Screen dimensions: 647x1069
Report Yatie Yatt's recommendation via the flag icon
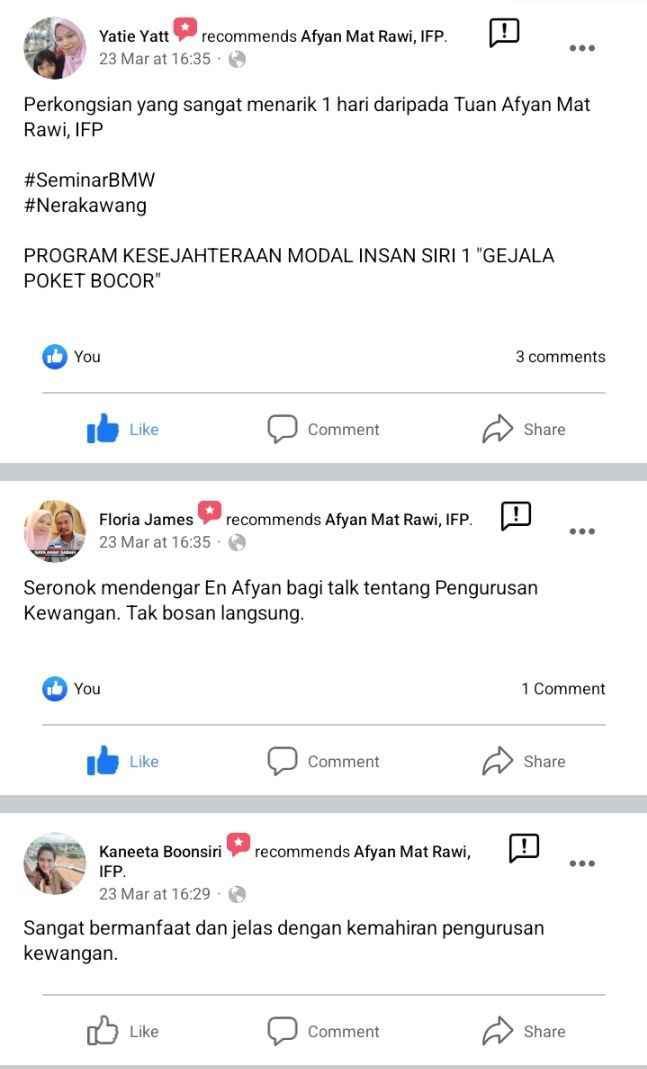point(505,33)
